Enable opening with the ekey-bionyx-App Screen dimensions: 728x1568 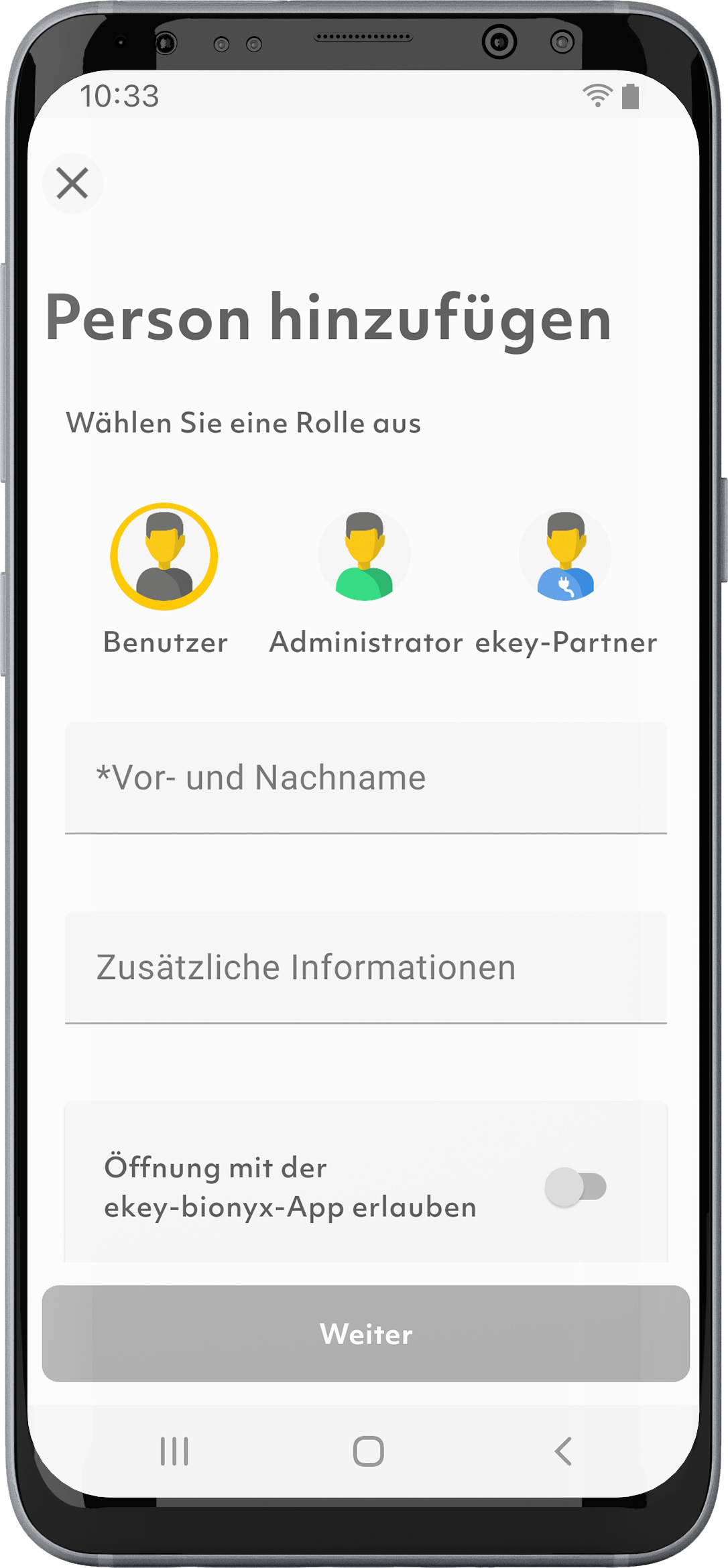(x=575, y=1187)
